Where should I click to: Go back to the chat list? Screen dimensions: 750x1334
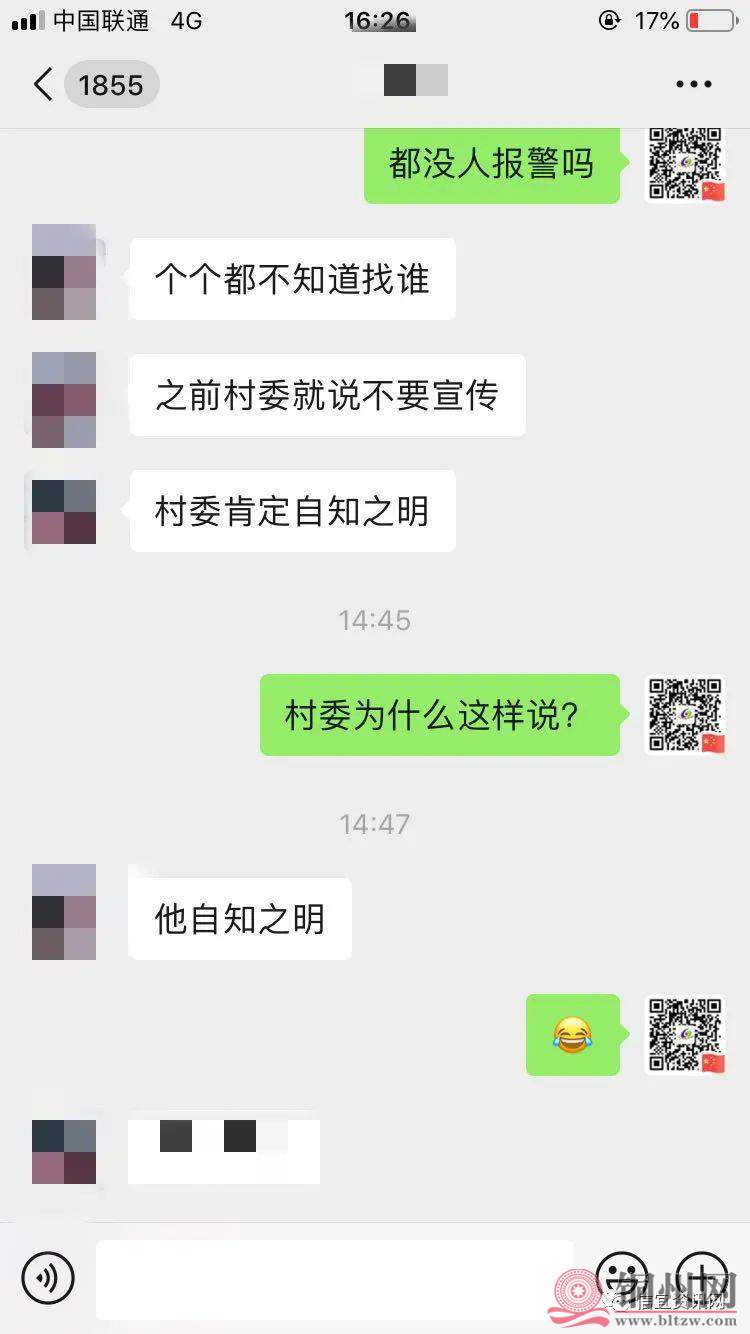pos(43,85)
